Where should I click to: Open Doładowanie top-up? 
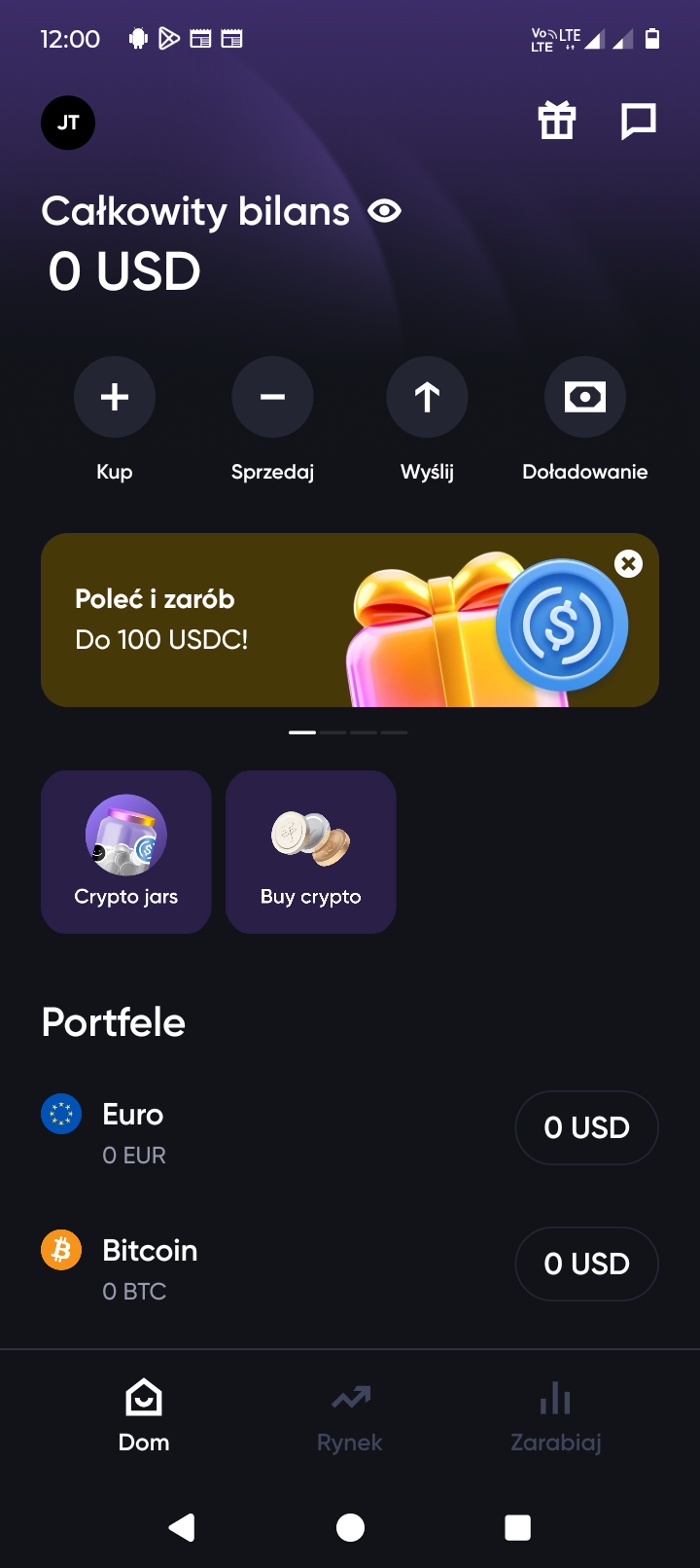coord(584,397)
